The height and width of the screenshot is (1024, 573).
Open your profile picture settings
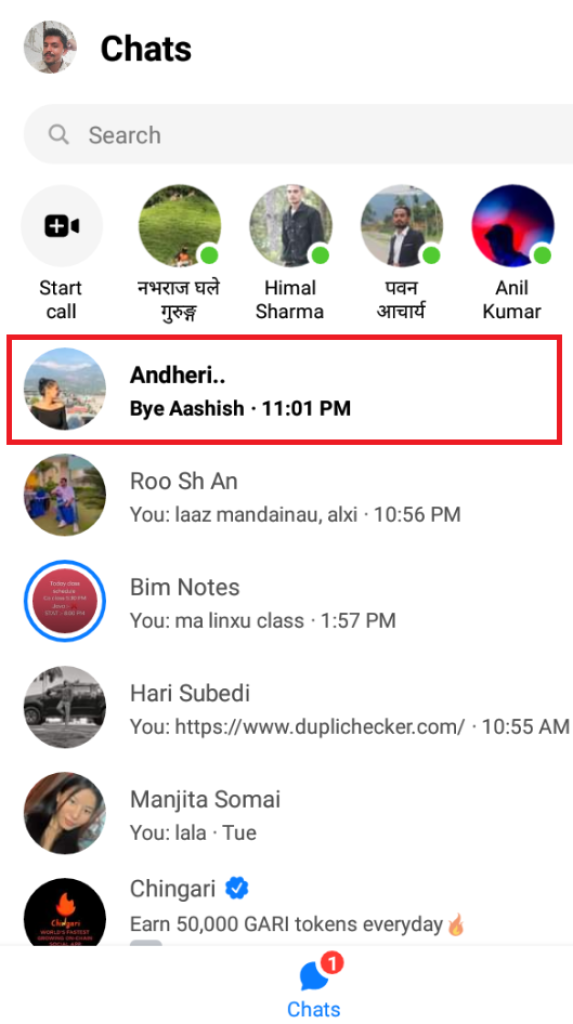coord(50,48)
